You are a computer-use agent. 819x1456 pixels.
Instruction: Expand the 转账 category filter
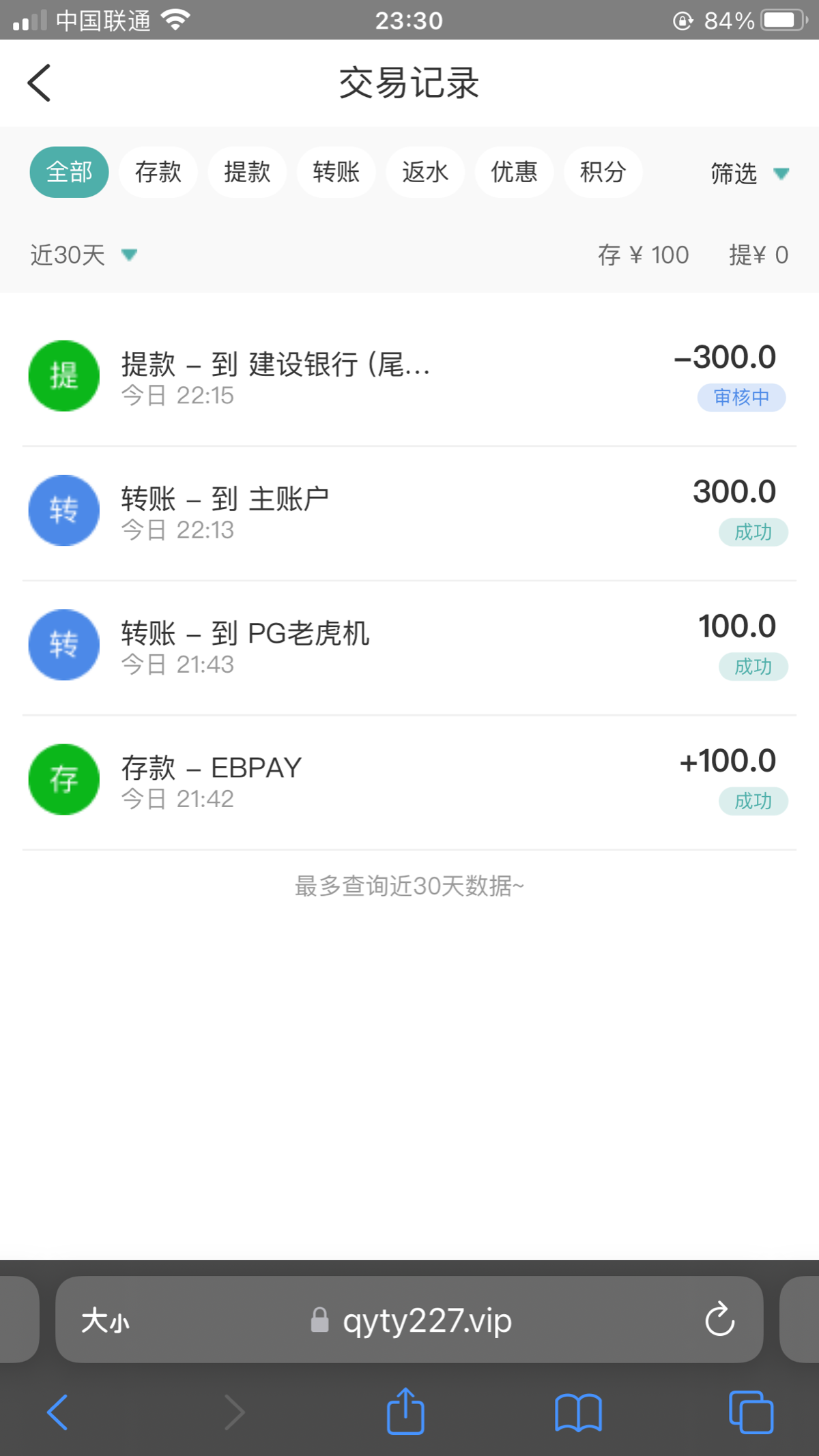click(336, 172)
